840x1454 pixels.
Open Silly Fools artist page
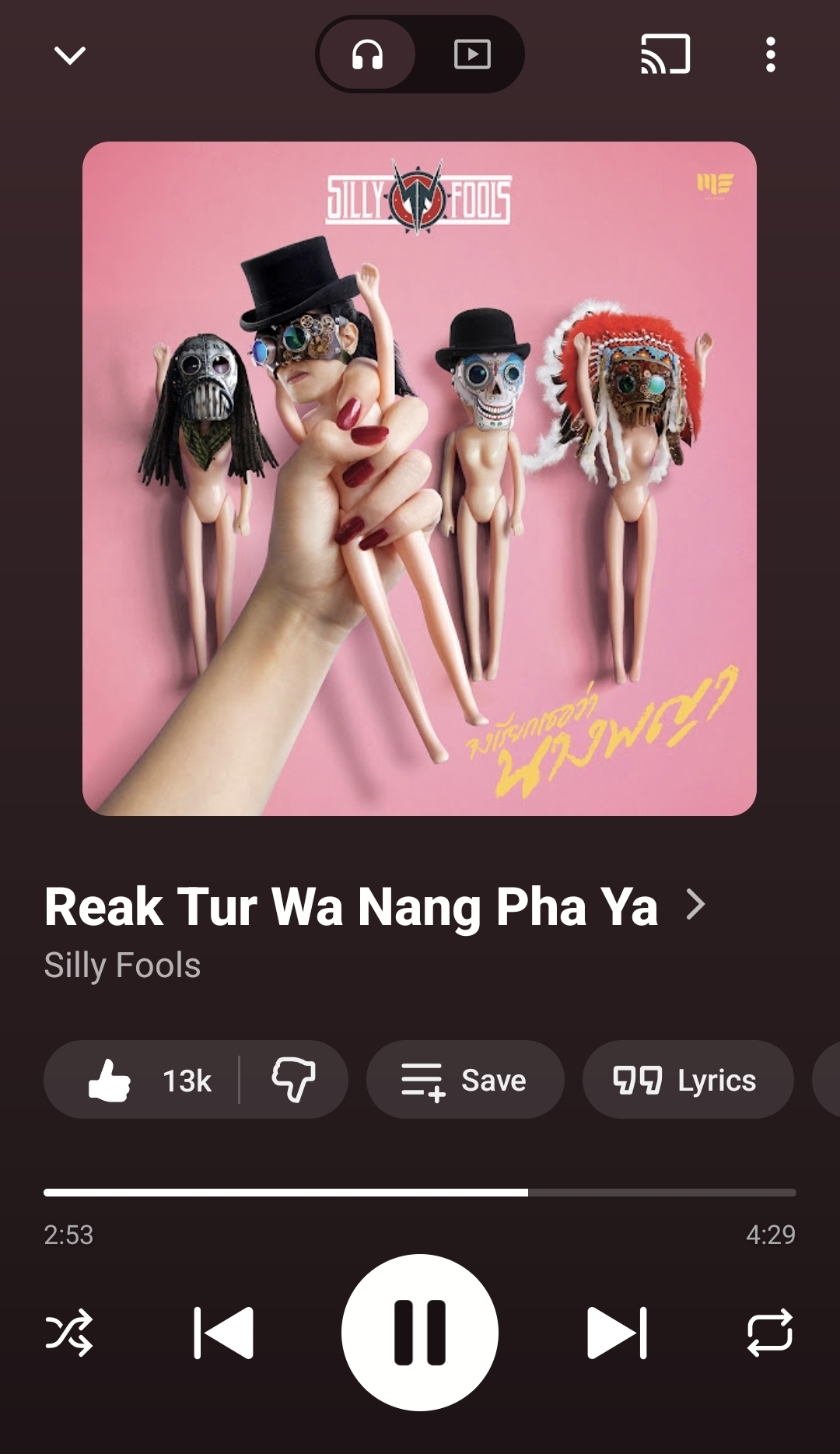point(122,965)
